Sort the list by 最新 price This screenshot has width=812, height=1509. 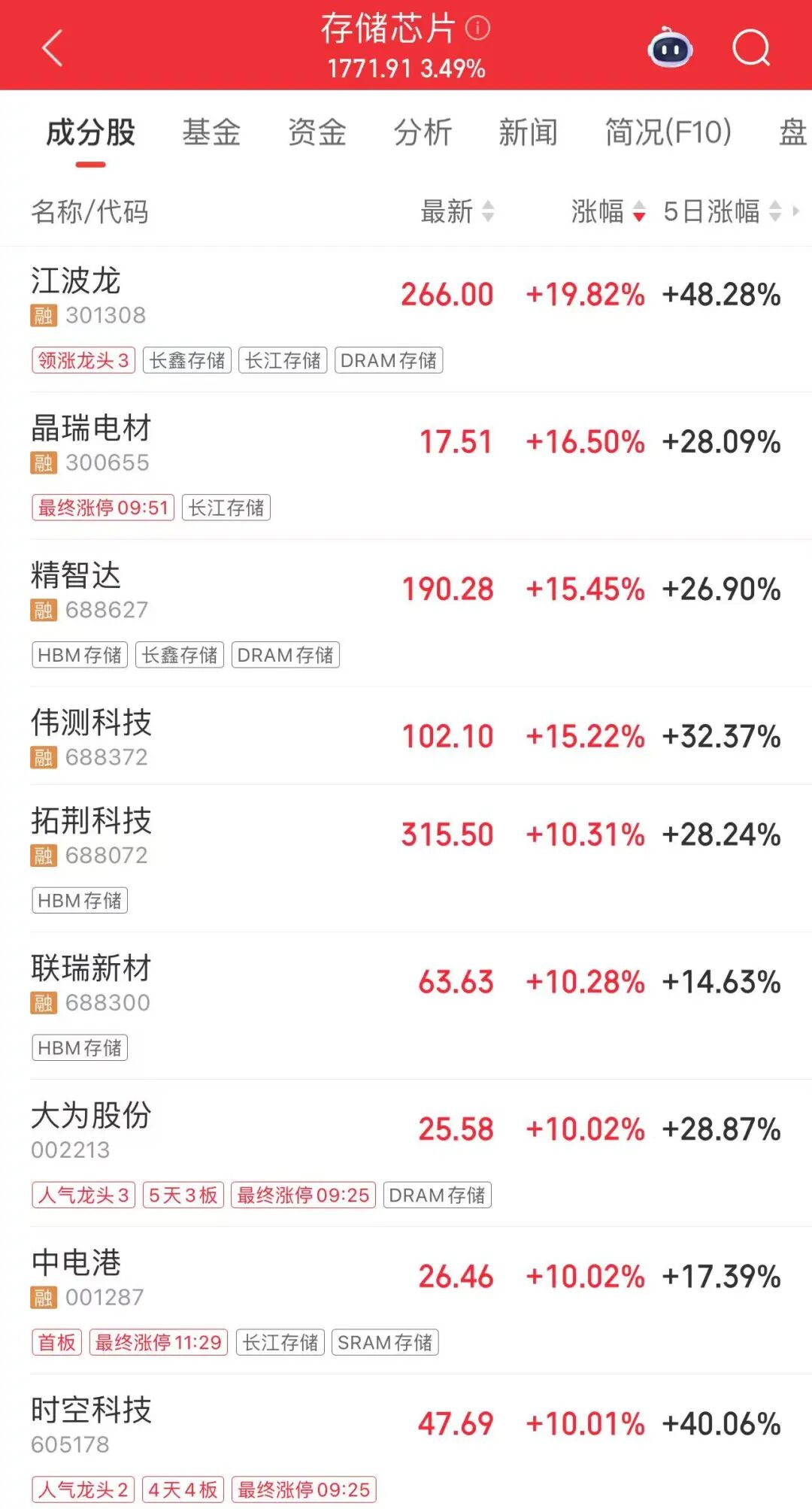[457, 211]
